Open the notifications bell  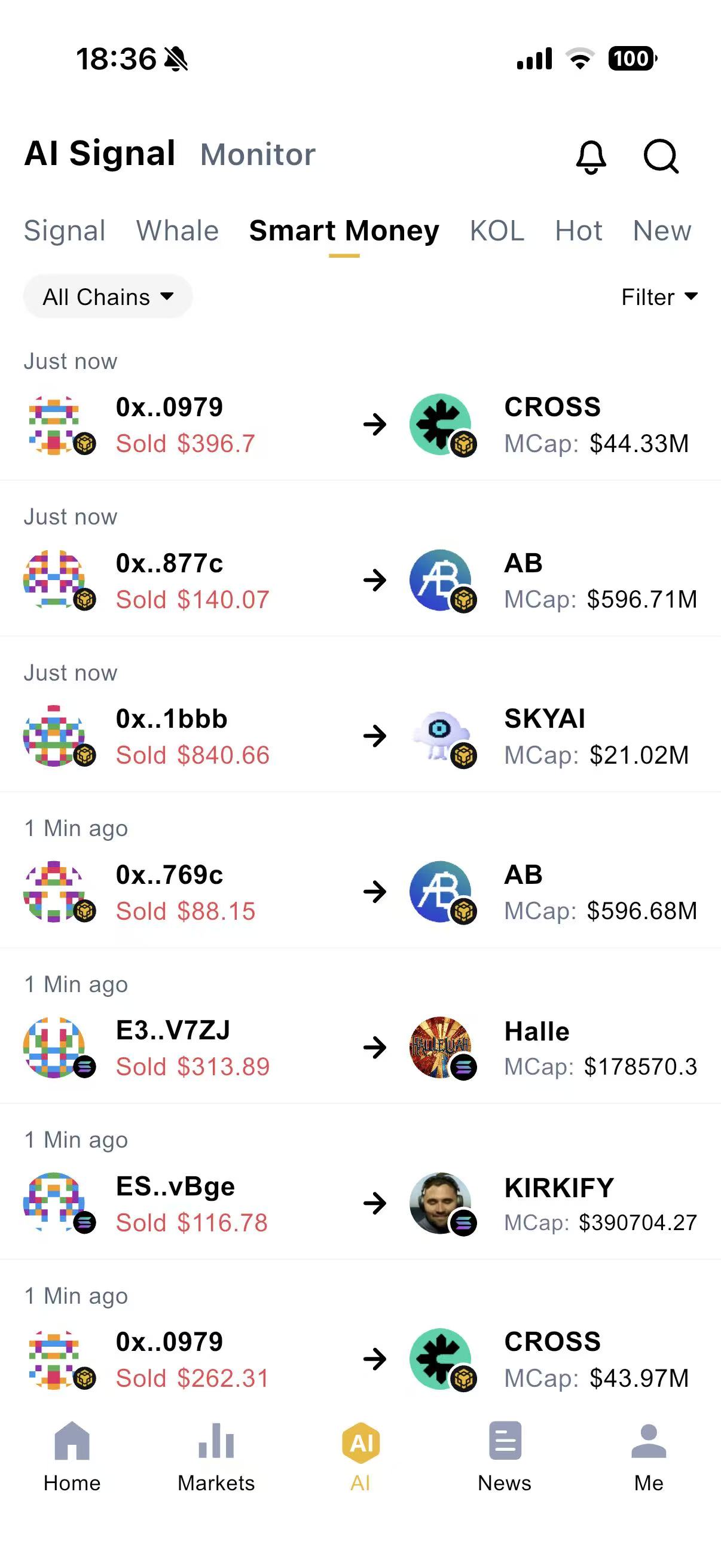pos(591,157)
